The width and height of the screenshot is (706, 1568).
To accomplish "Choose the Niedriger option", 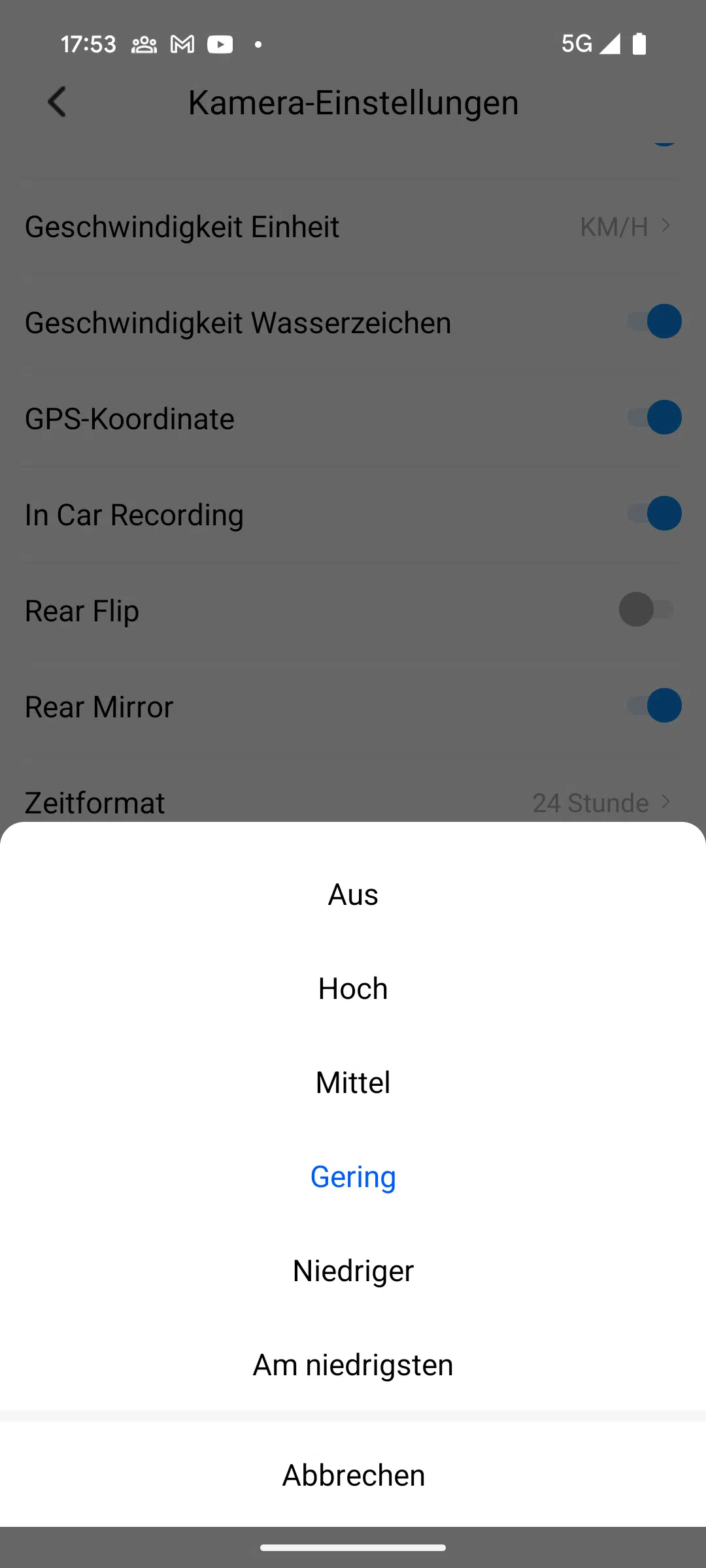I will 353,1271.
